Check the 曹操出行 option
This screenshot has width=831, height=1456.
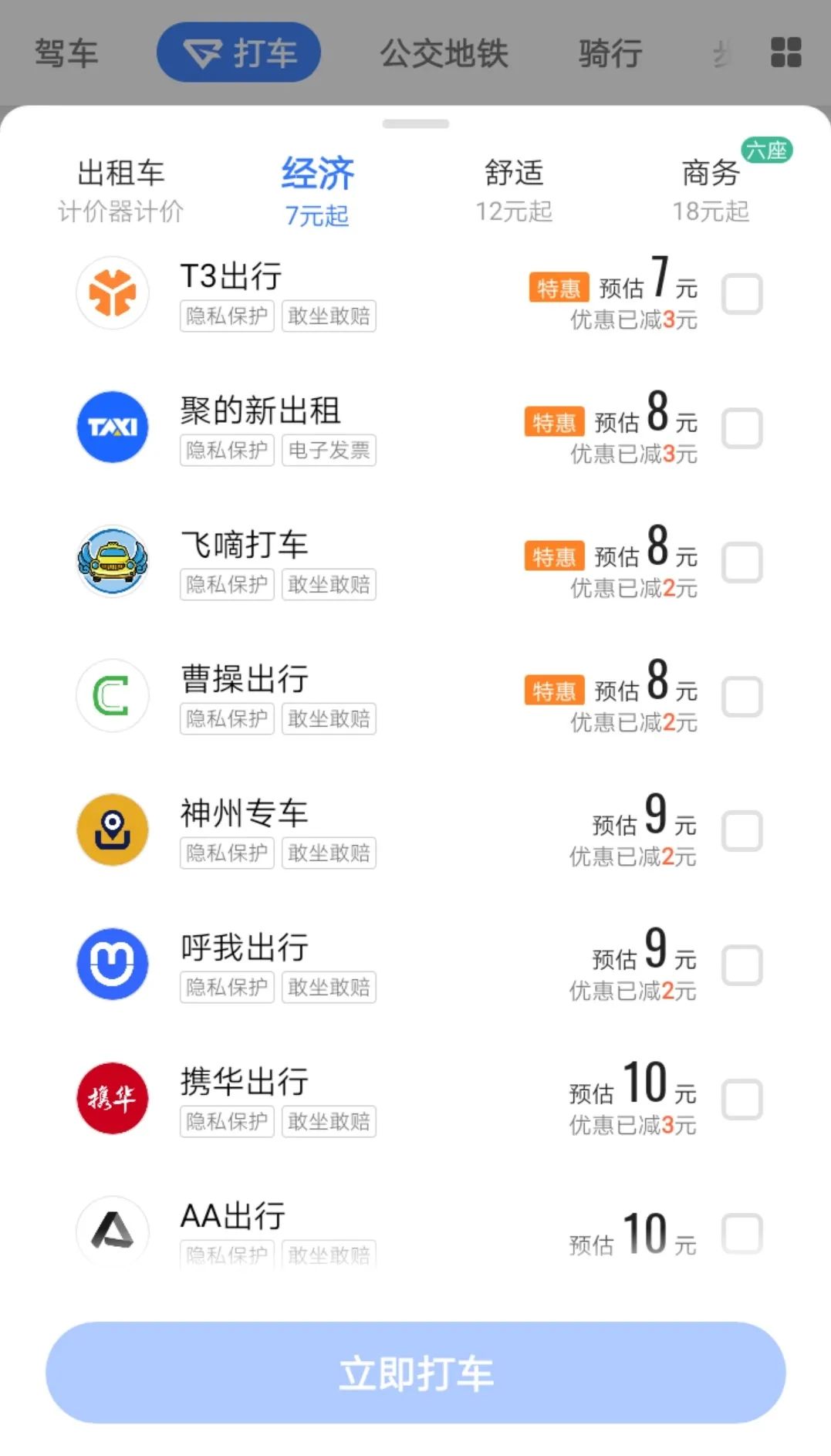(741, 697)
